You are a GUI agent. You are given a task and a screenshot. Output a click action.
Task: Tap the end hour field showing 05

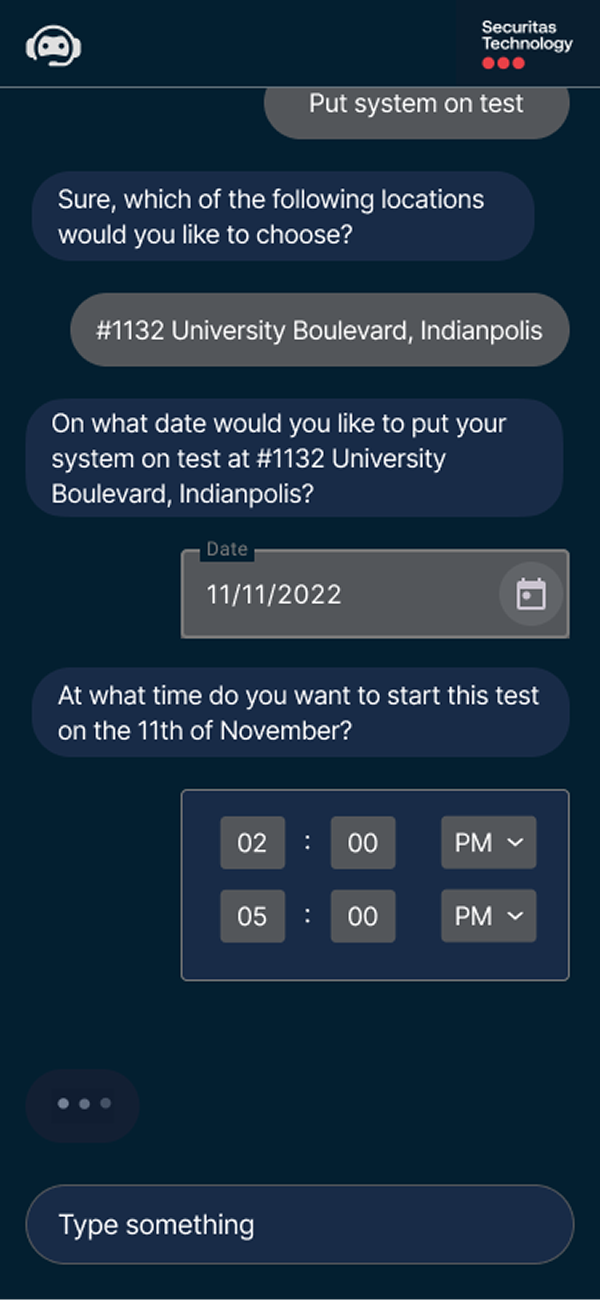(x=252, y=916)
